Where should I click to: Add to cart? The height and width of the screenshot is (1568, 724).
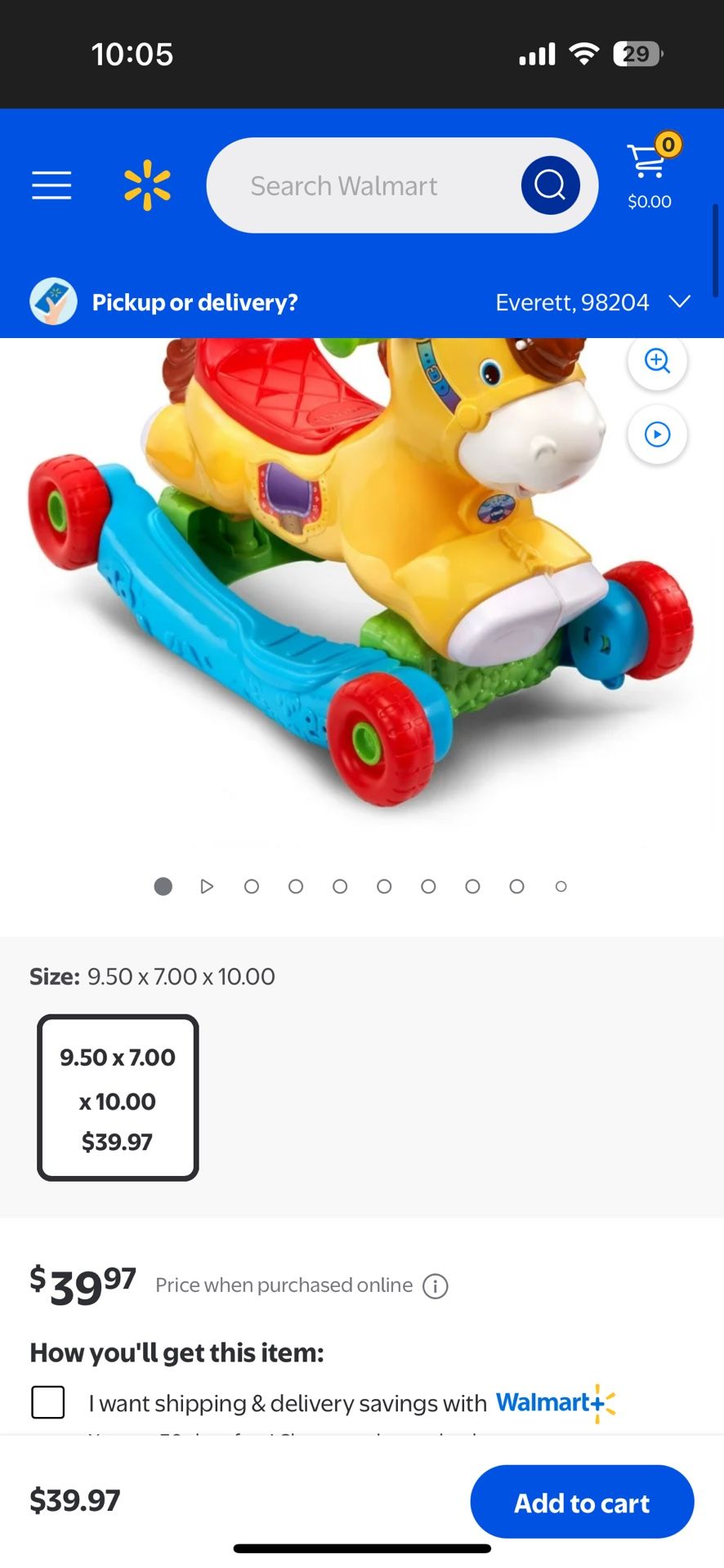tap(582, 1503)
